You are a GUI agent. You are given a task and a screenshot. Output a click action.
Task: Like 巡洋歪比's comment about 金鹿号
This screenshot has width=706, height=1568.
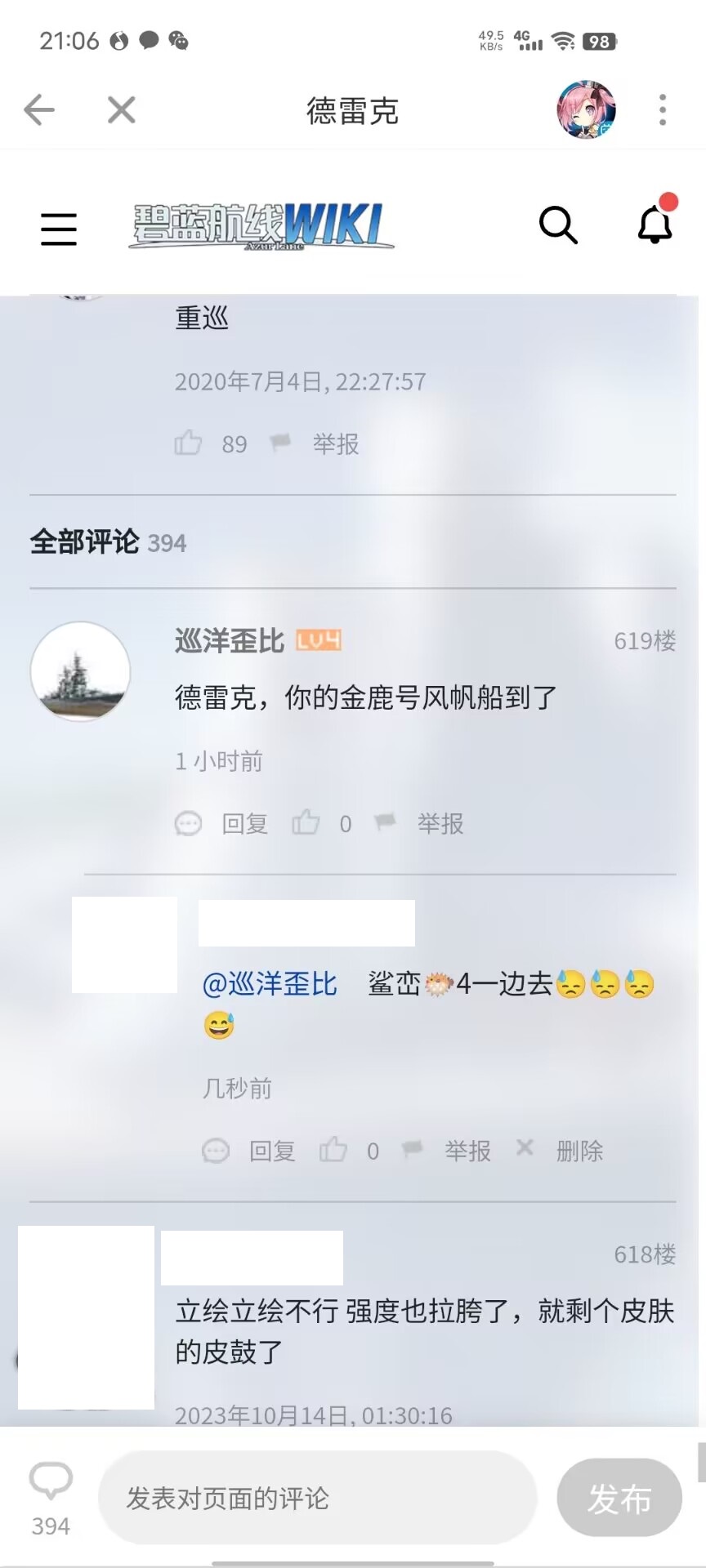coord(306,823)
